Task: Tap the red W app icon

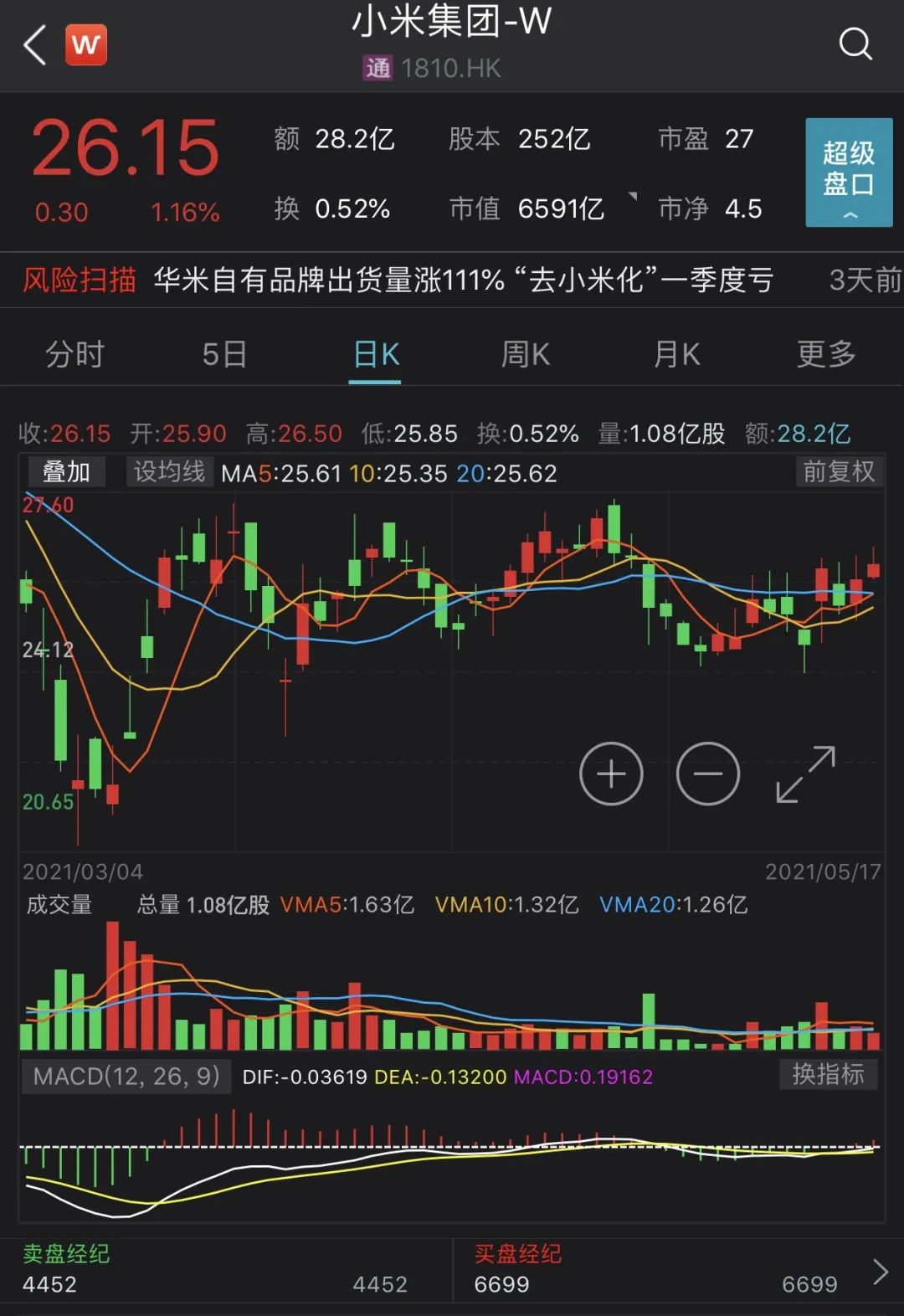Action: pos(86,45)
